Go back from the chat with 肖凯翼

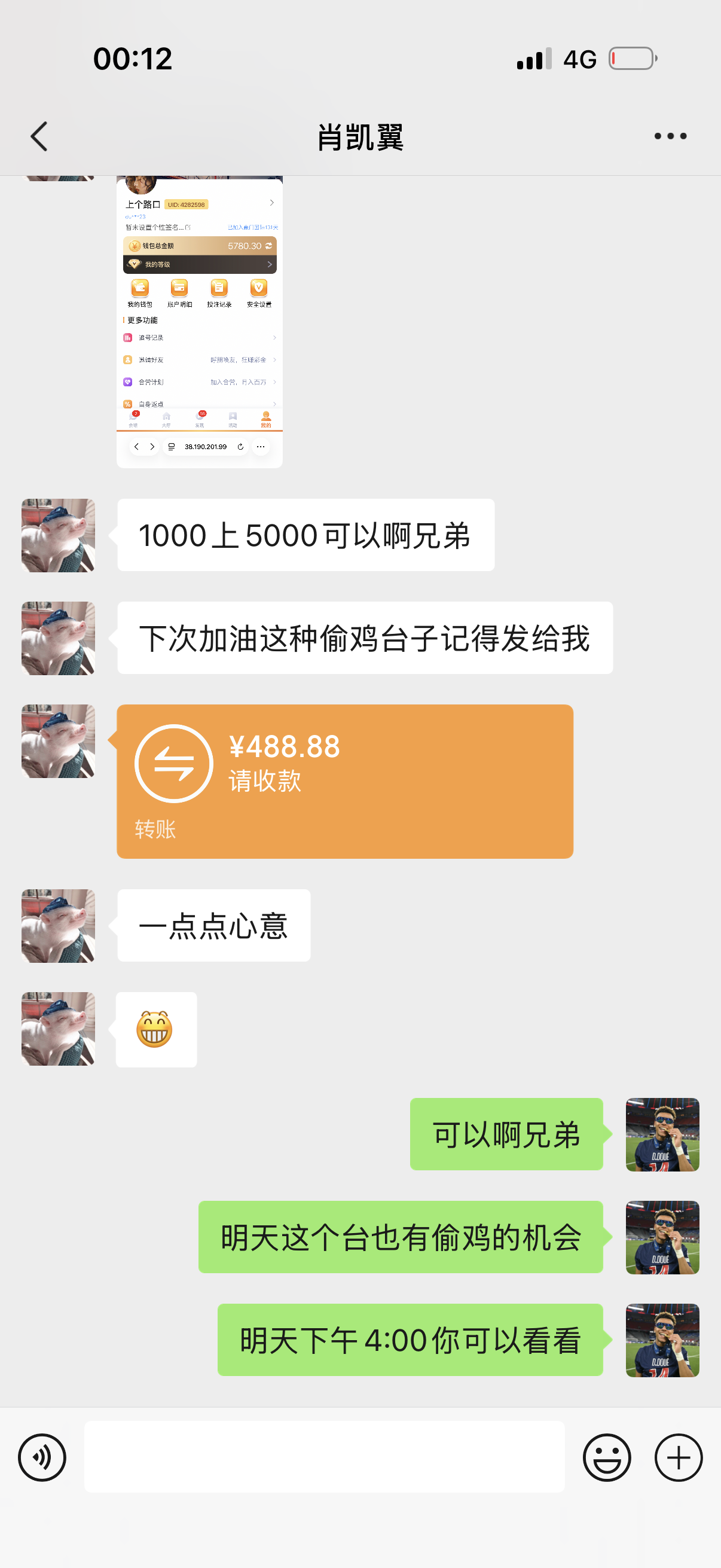tap(39, 136)
